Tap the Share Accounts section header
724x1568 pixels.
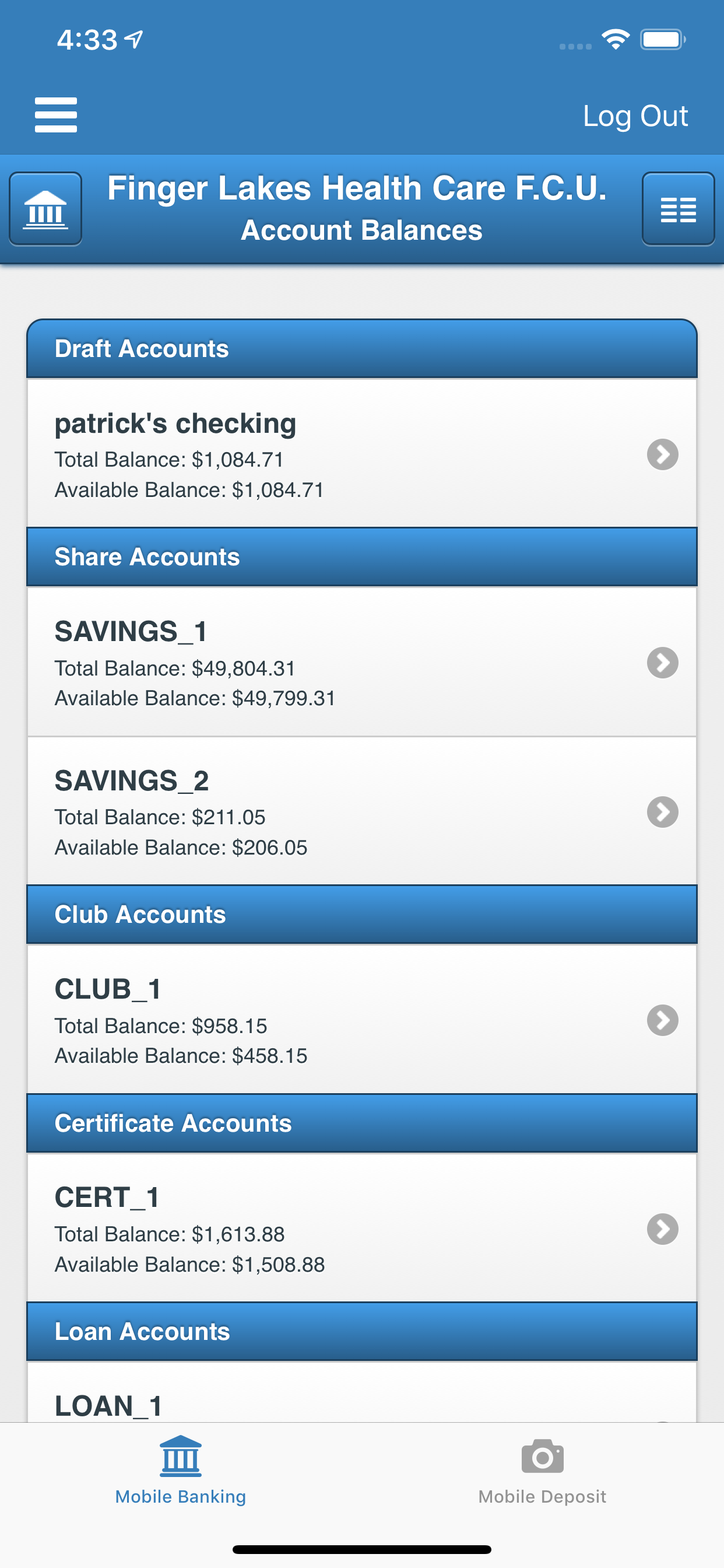(x=362, y=556)
